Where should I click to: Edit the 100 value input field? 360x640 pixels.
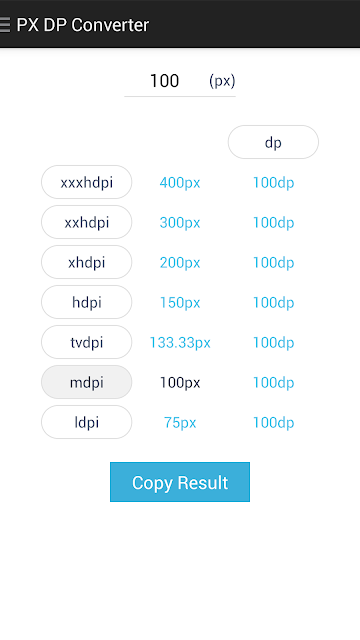[165, 81]
